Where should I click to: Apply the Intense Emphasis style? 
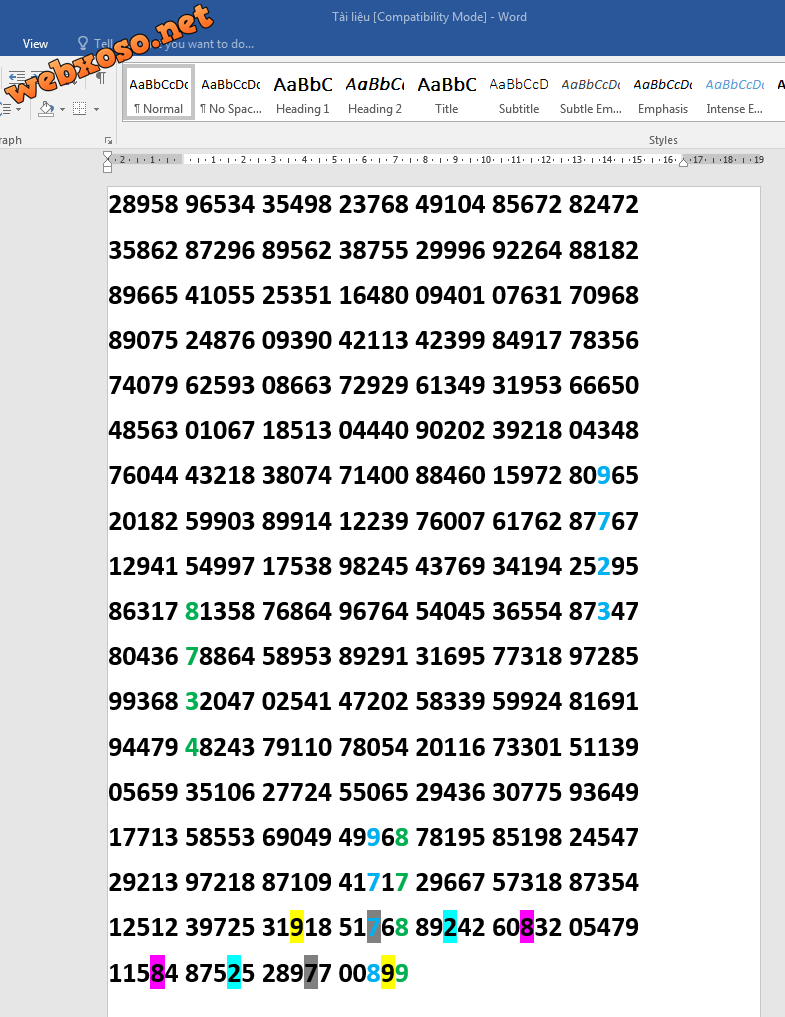[x=735, y=94]
